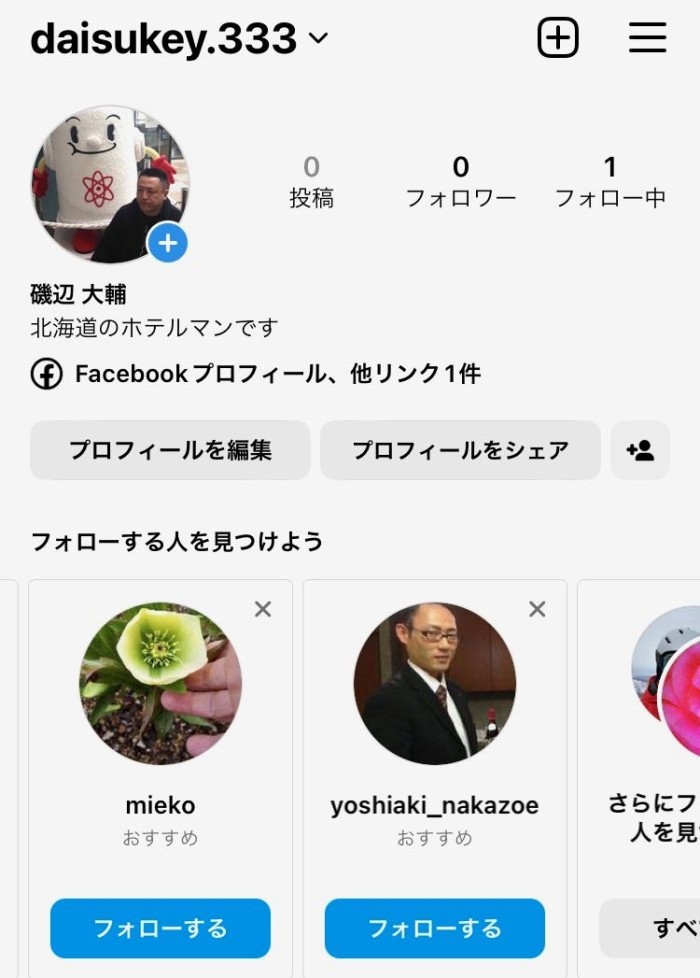Open the create new post plus icon

[x=558, y=38]
